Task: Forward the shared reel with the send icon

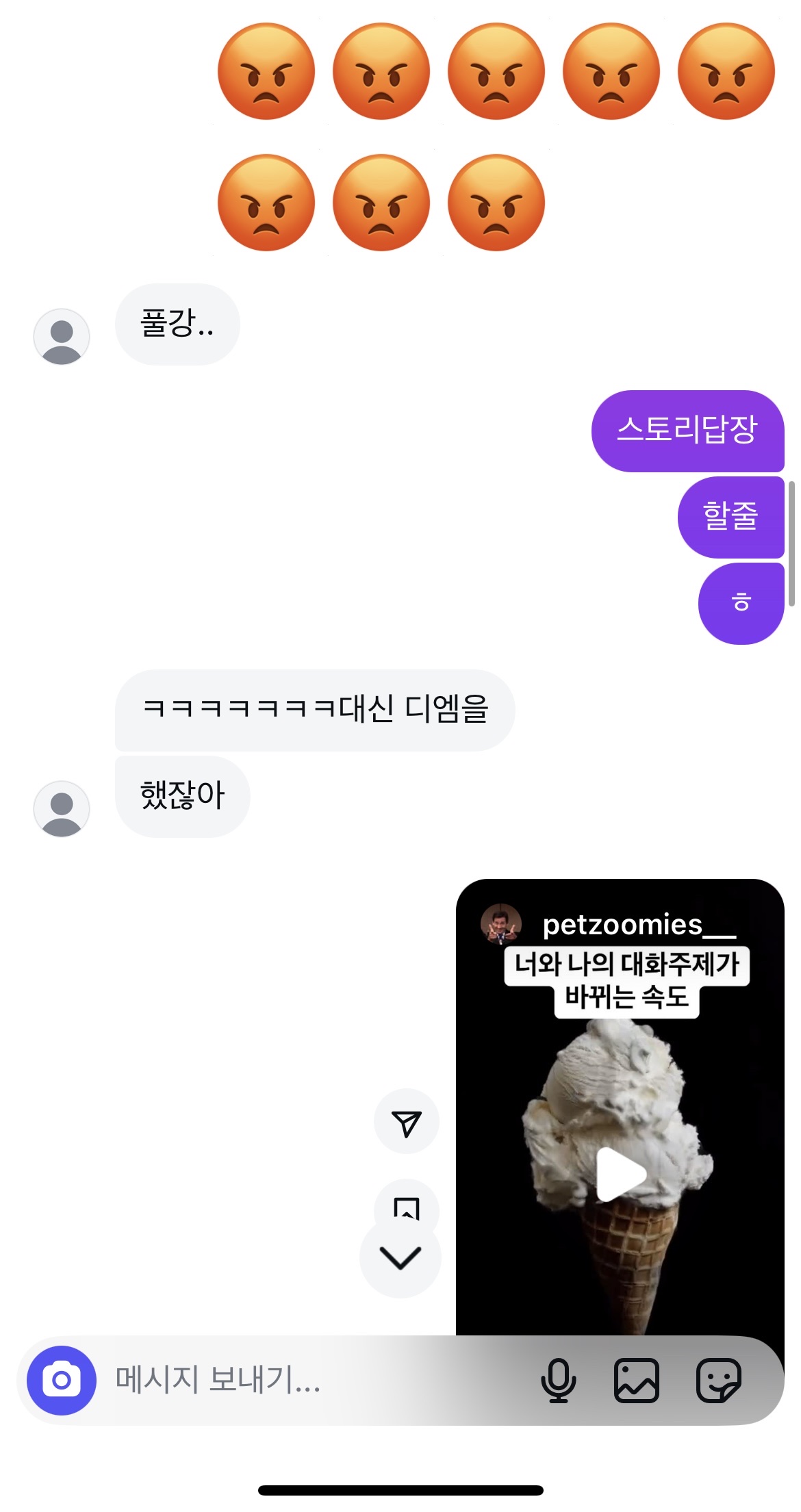Action: pos(406,1123)
